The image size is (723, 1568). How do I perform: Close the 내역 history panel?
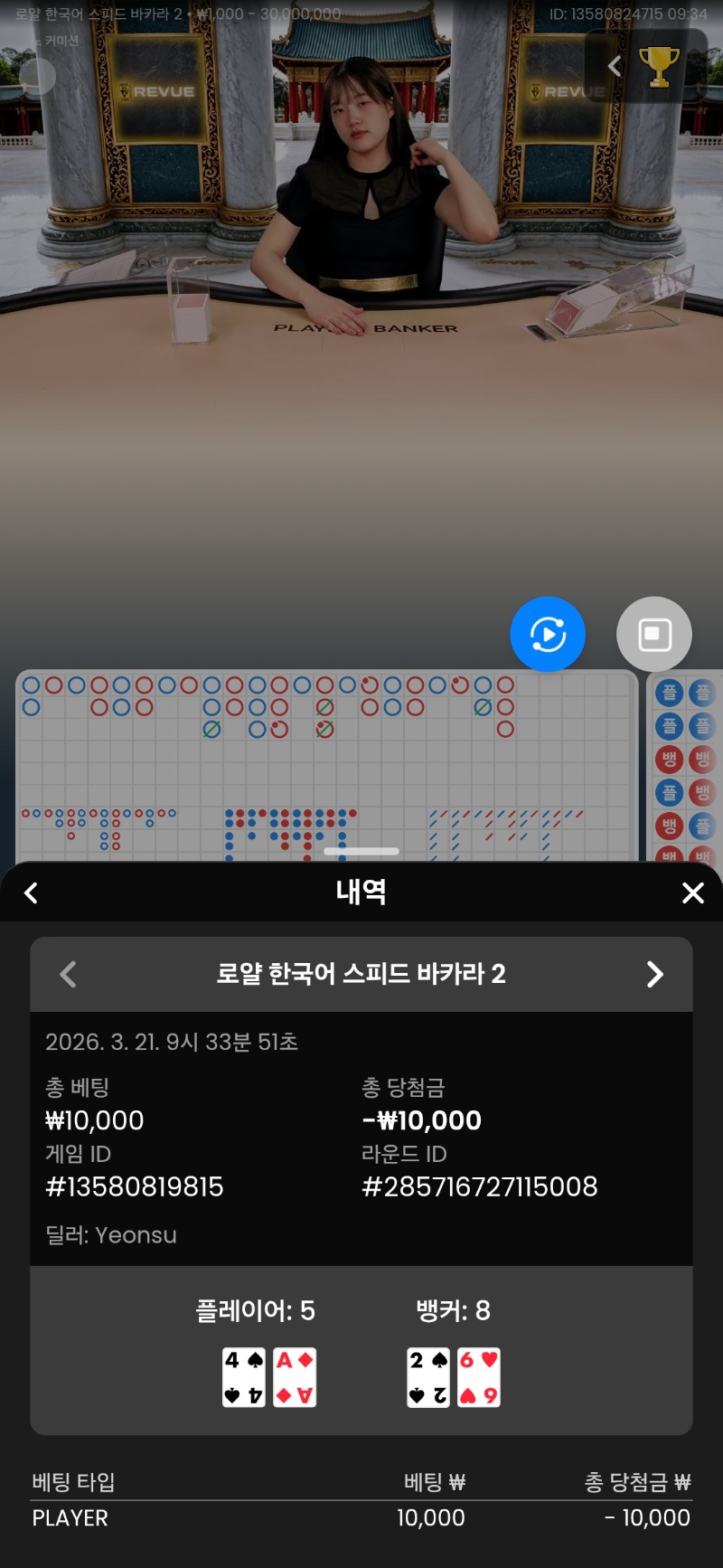tap(692, 893)
